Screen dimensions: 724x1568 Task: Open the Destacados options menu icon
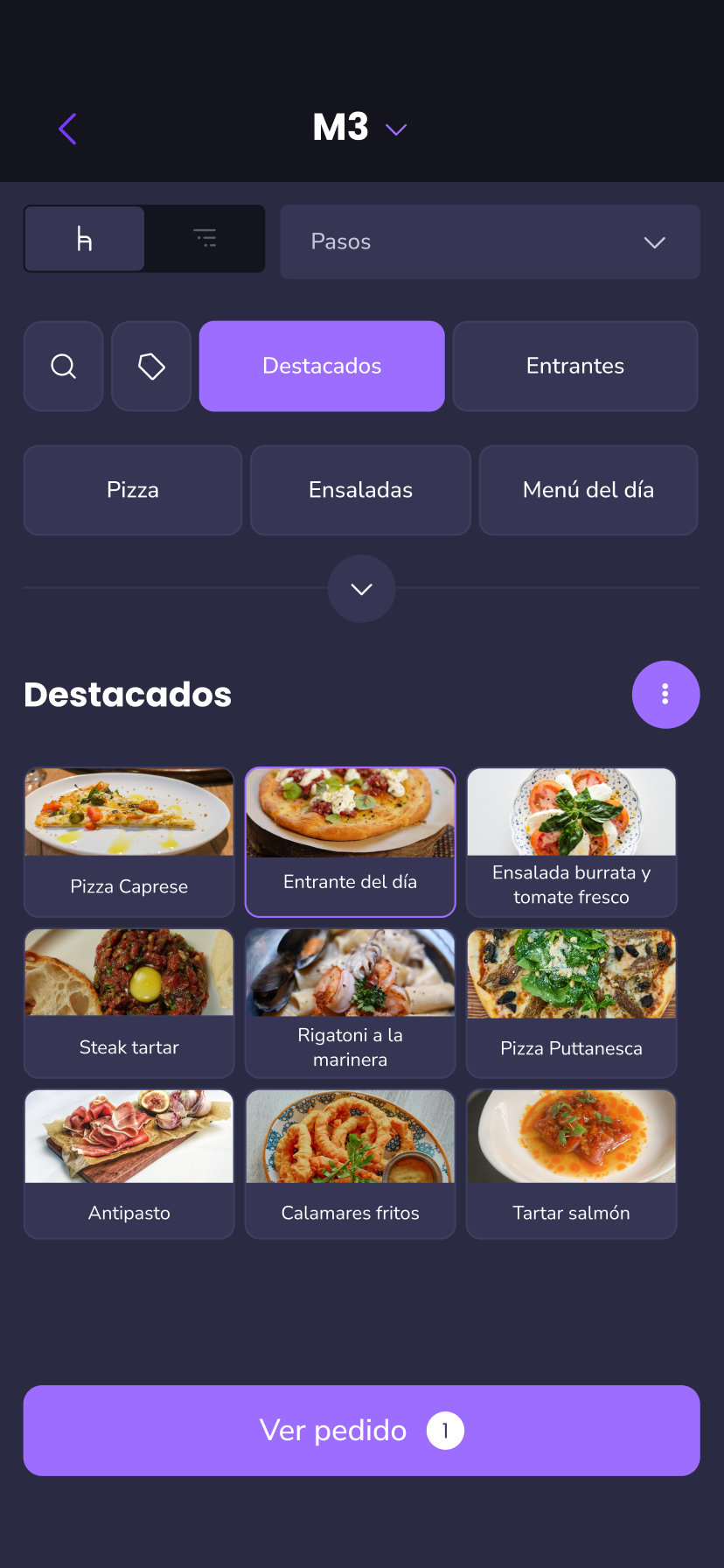click(x=665, y=694)
